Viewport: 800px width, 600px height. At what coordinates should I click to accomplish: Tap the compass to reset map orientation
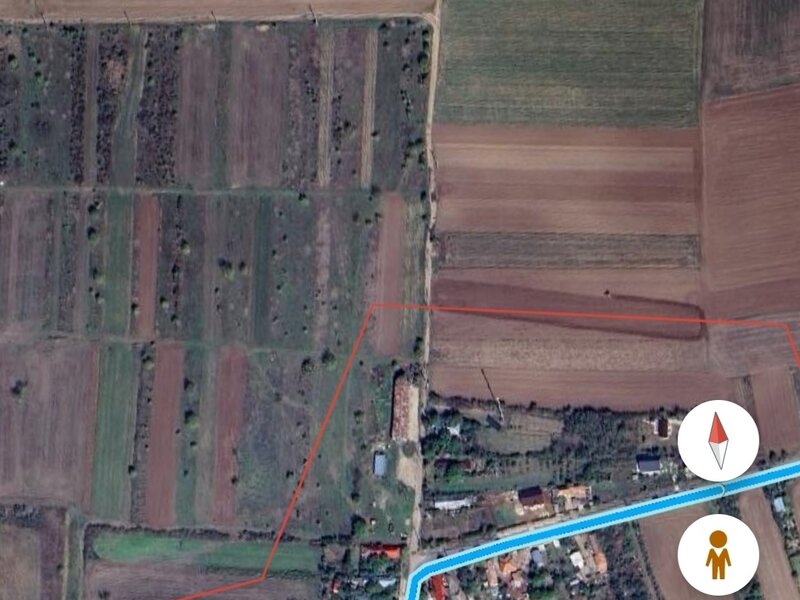coord(718,440)
